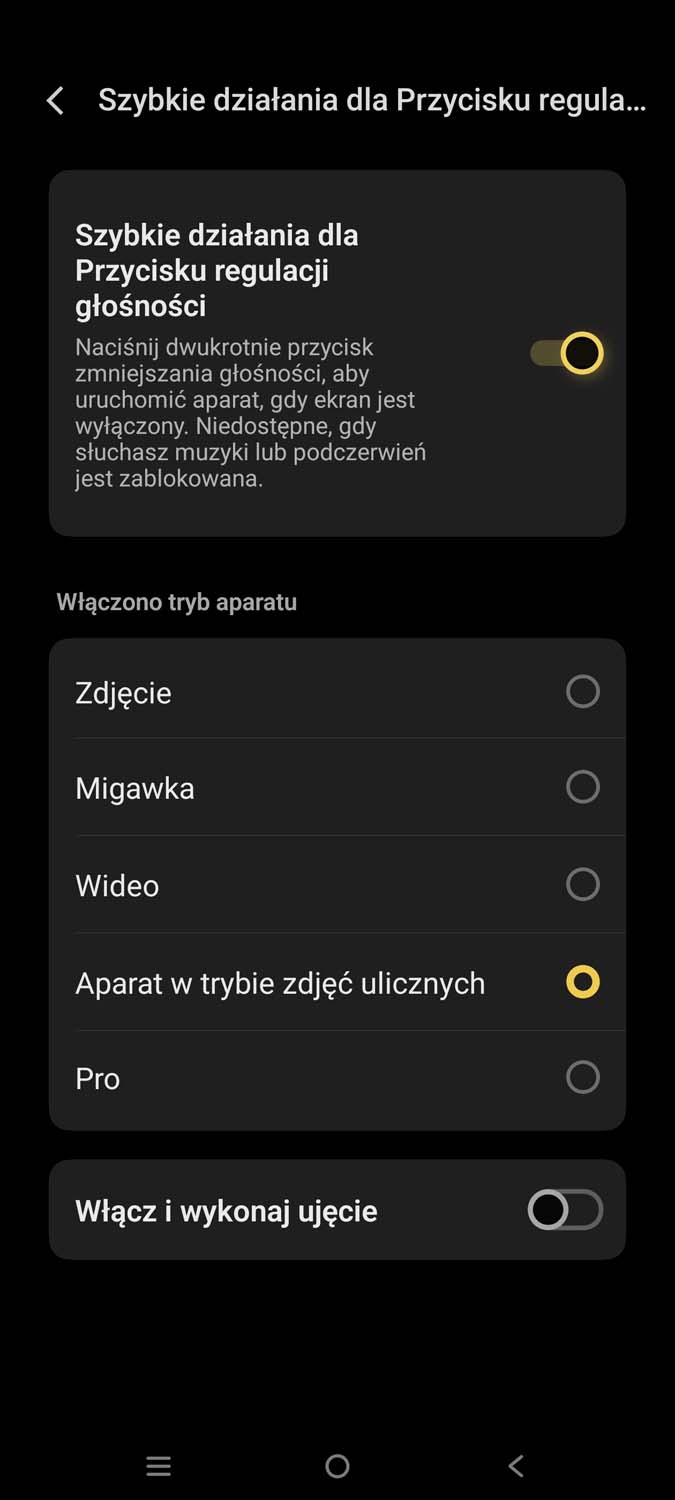Screen dimensions: 675x1500
Task: Choose the Pro camera mode
Action: pyautogui.click(x=582, y=1078)
